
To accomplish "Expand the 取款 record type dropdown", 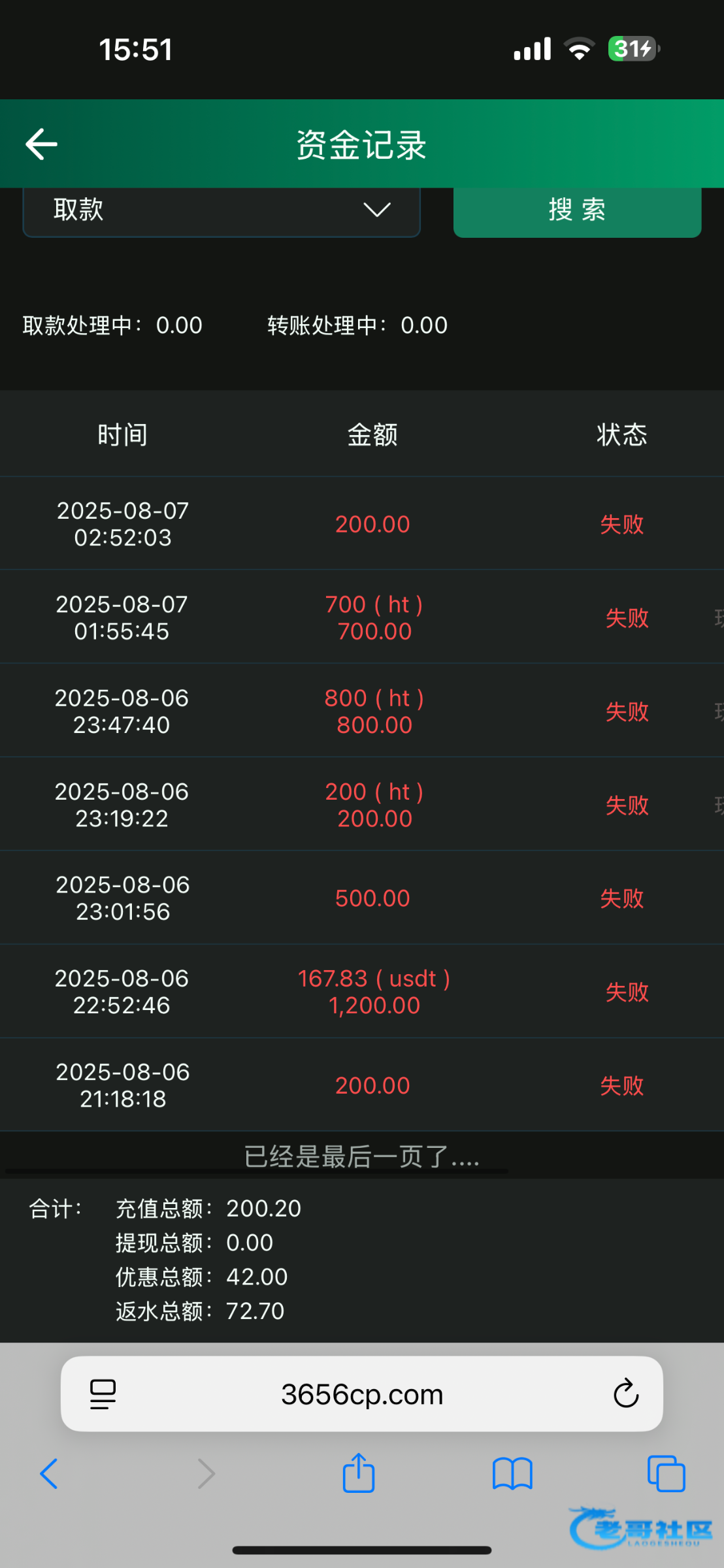I will pyautogui.click(x=221, y=210).
